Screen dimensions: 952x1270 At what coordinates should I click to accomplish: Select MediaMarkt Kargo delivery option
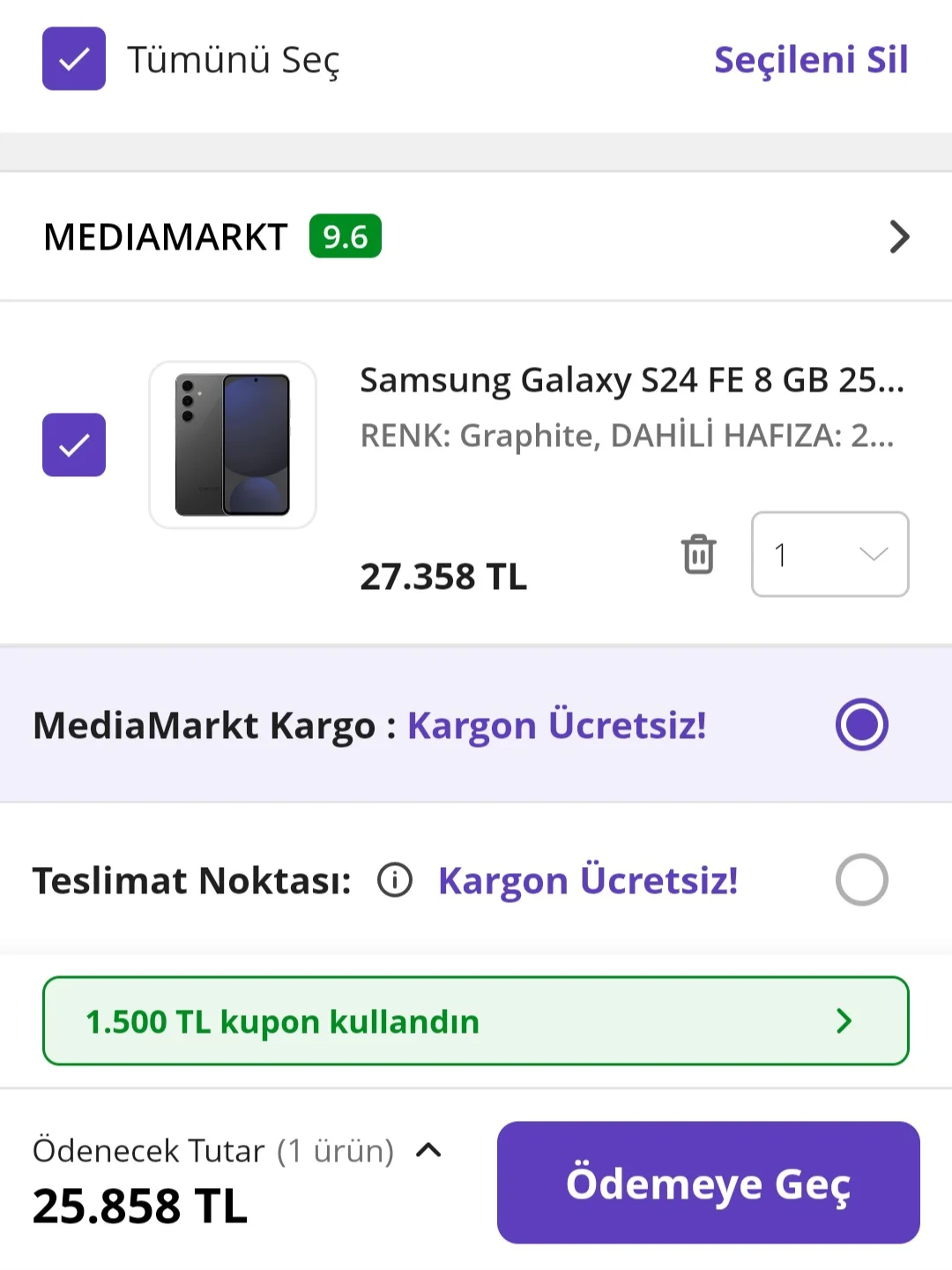(x=861, y=724)
